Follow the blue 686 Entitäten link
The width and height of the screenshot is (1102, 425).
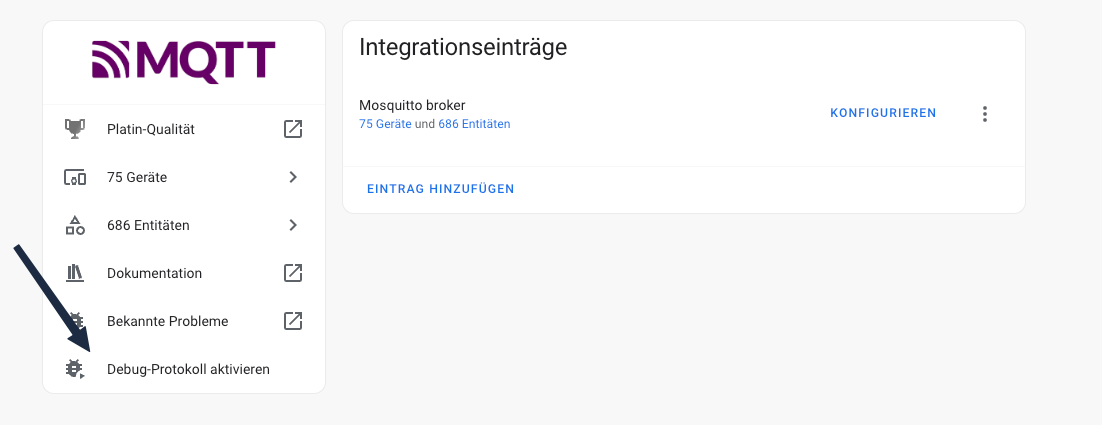tap(474, 124)
